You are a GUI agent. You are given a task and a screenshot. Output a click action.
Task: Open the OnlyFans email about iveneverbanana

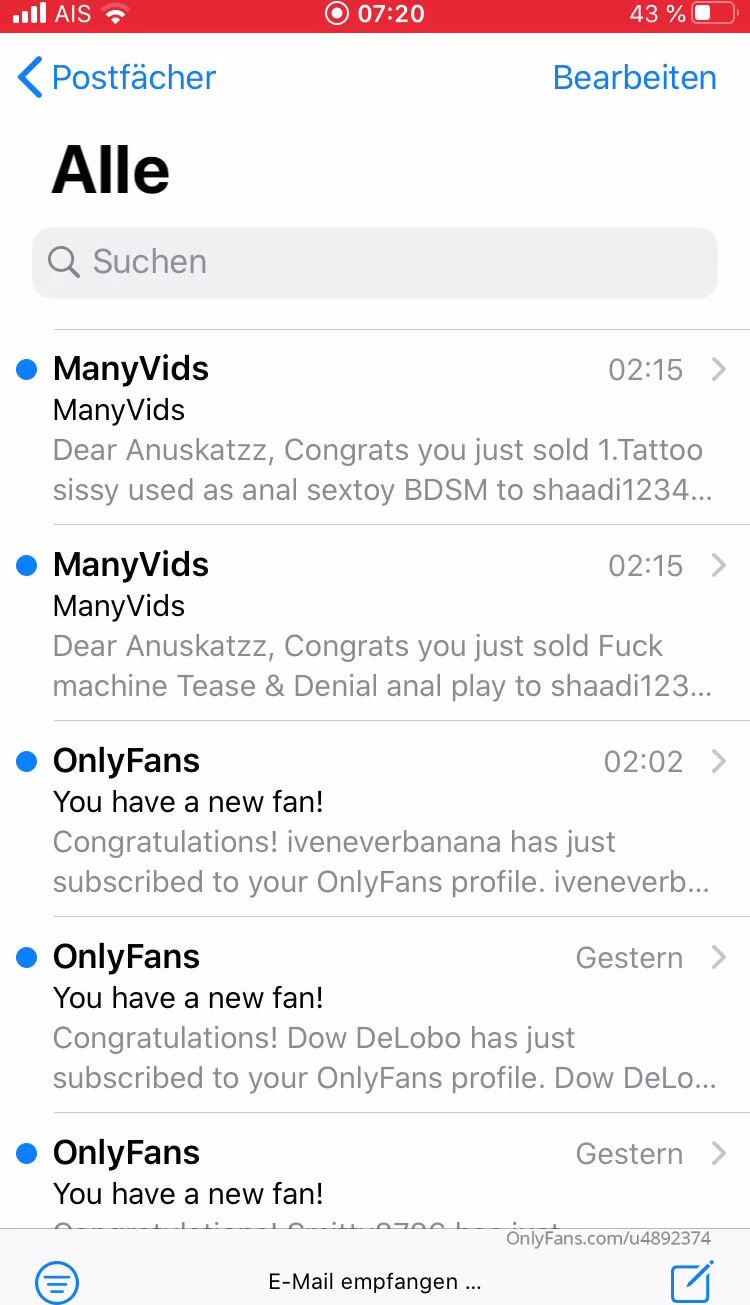(x=380, y=820)
